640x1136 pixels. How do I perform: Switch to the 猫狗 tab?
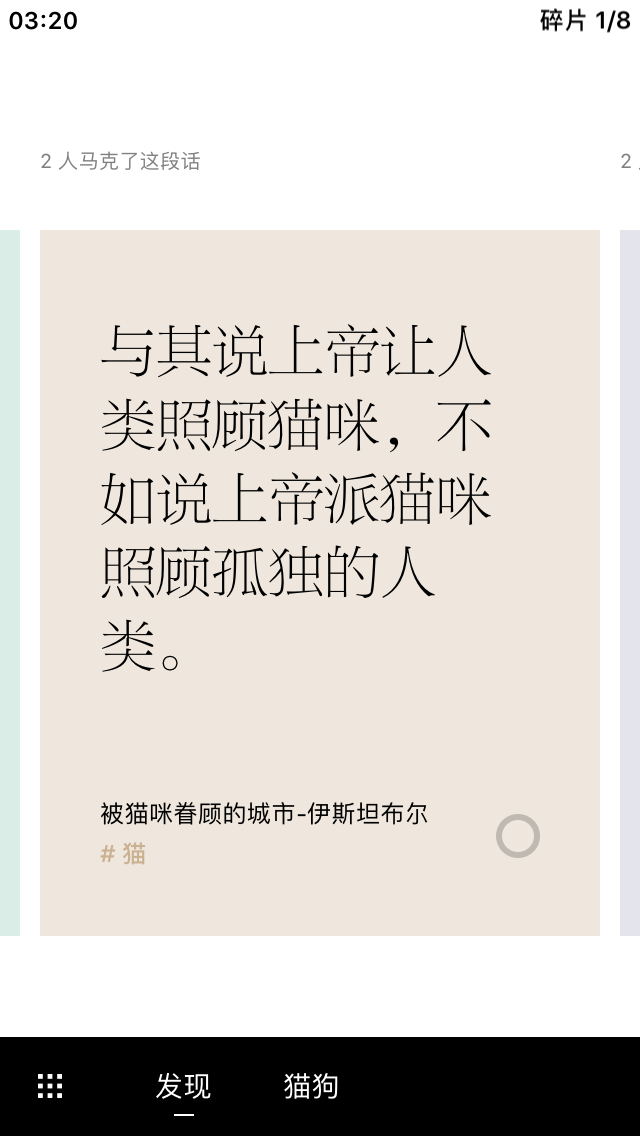pos(311,1086)
